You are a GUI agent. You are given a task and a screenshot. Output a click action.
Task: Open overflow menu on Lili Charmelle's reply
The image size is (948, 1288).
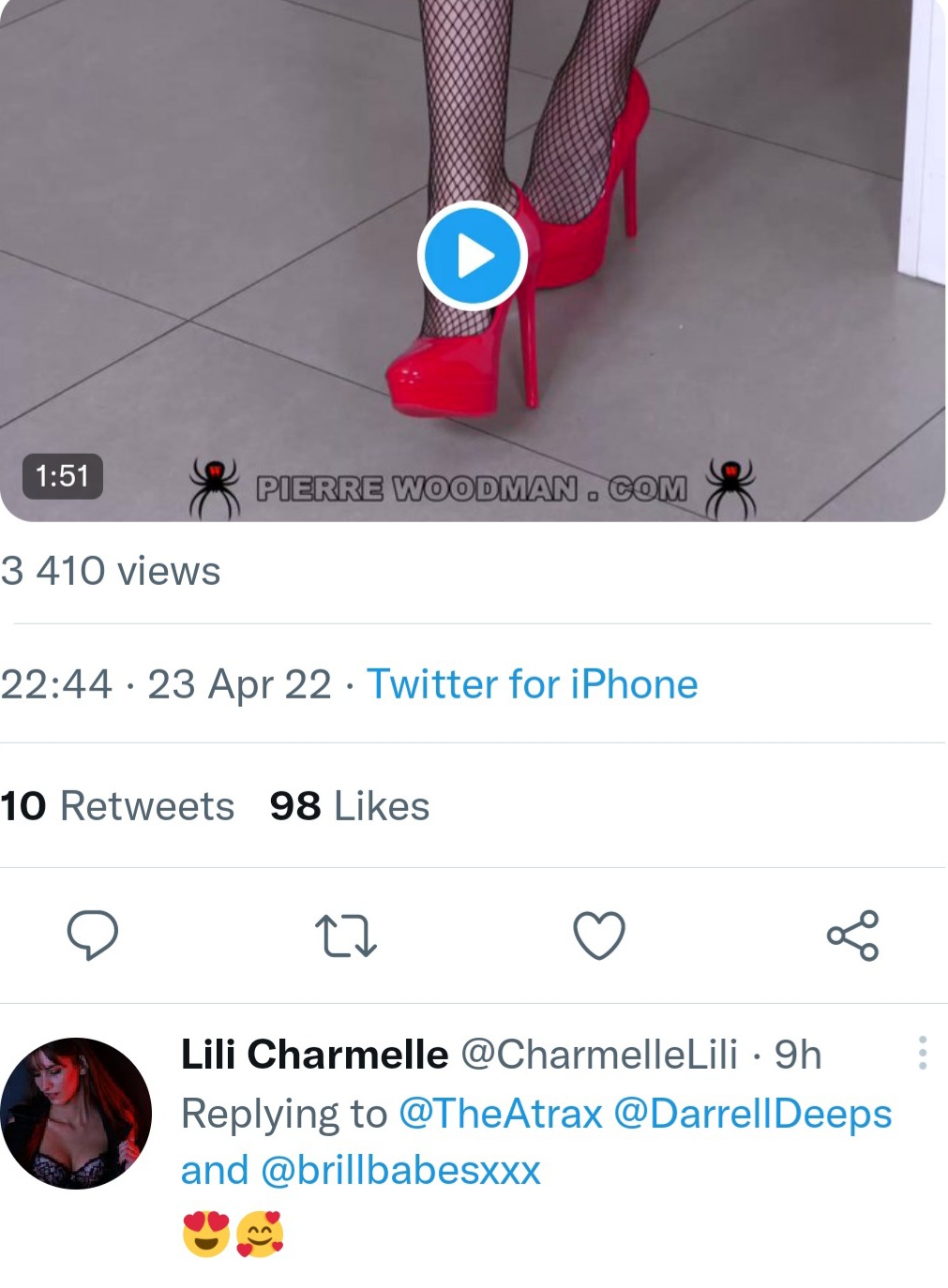[923, 1053]
